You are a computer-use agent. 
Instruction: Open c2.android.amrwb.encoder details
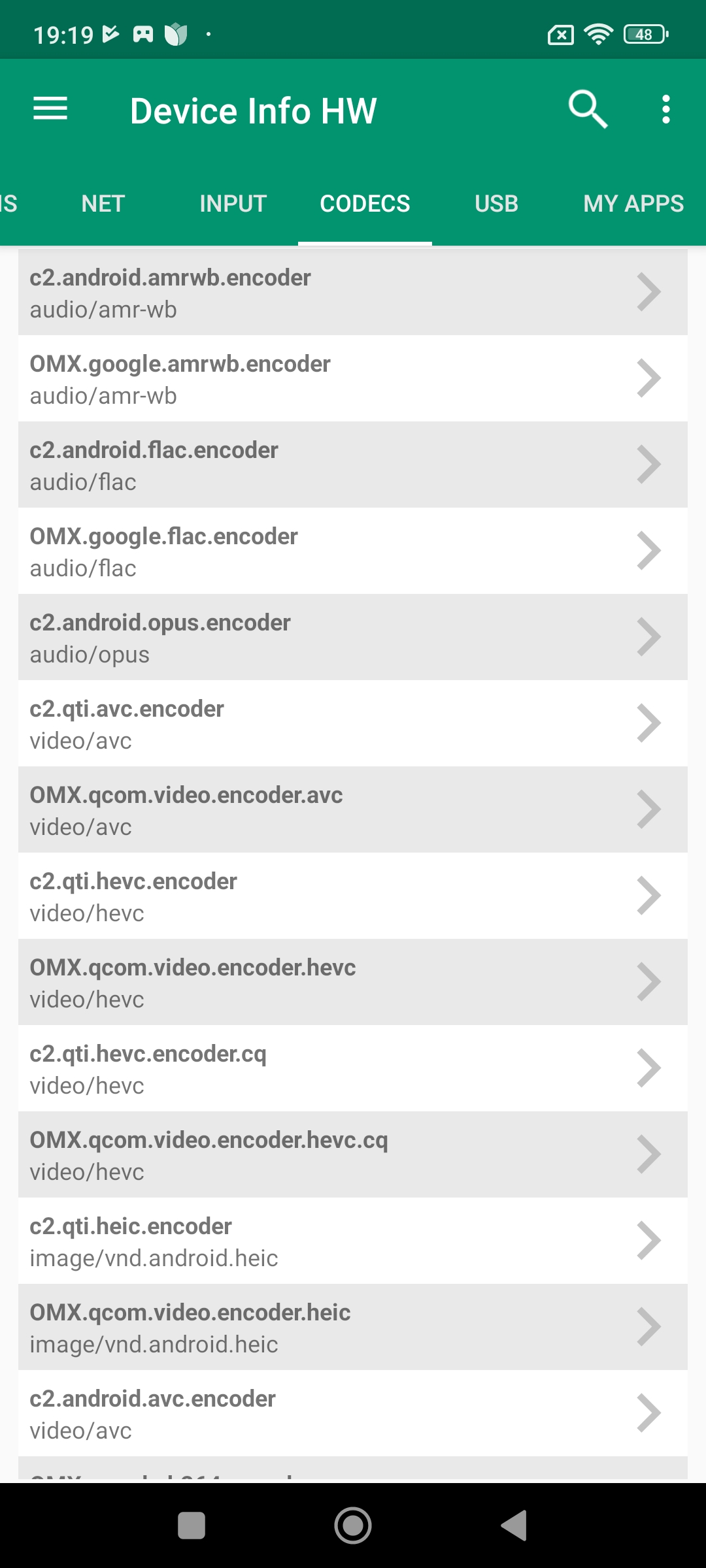click(x=353, y=293)
